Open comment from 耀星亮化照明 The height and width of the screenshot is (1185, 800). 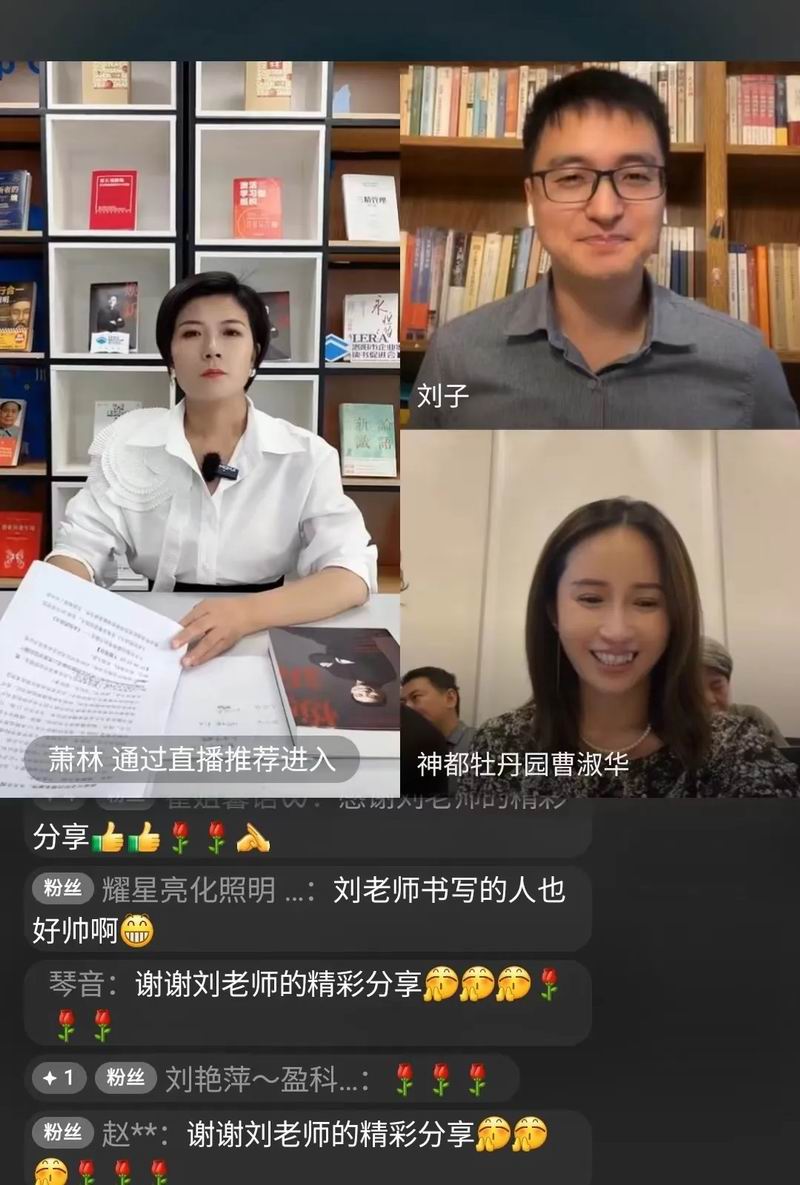tap(300, 908)
